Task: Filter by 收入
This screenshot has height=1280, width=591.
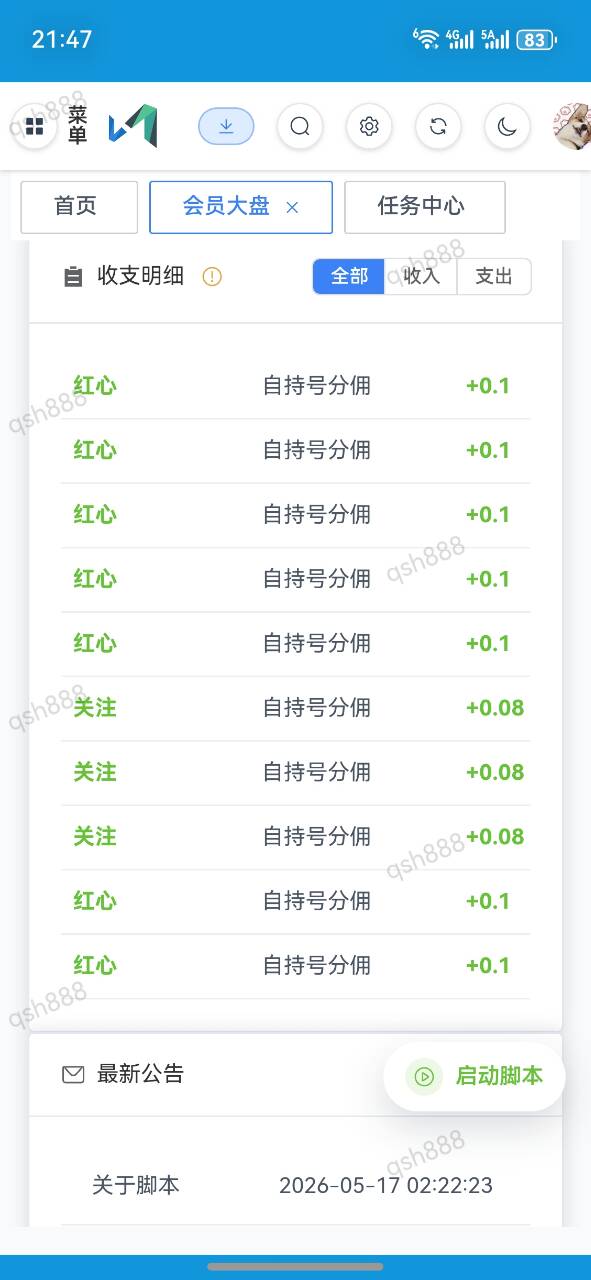Action: (421, 276)
